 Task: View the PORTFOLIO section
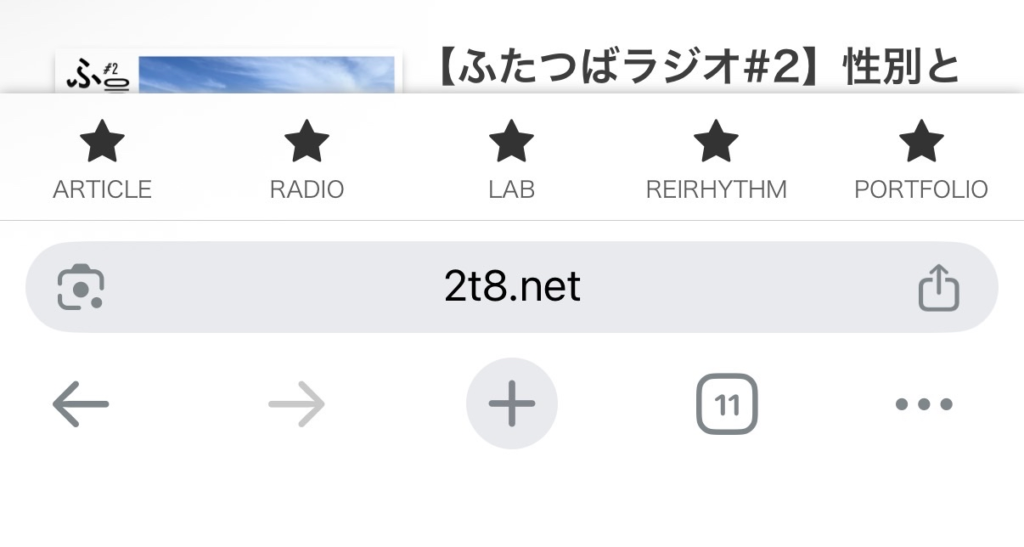921,160
